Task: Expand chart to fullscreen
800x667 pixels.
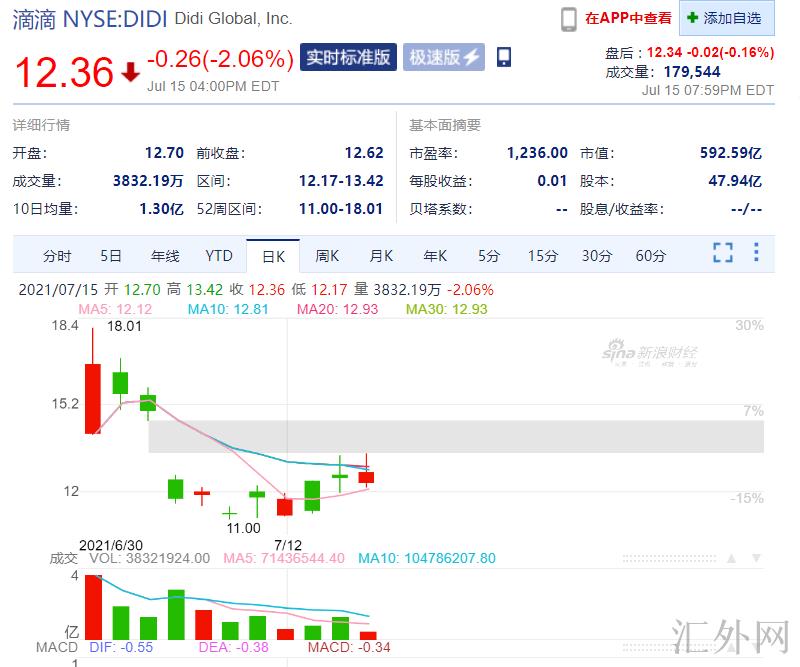Action: click(722, 253)
